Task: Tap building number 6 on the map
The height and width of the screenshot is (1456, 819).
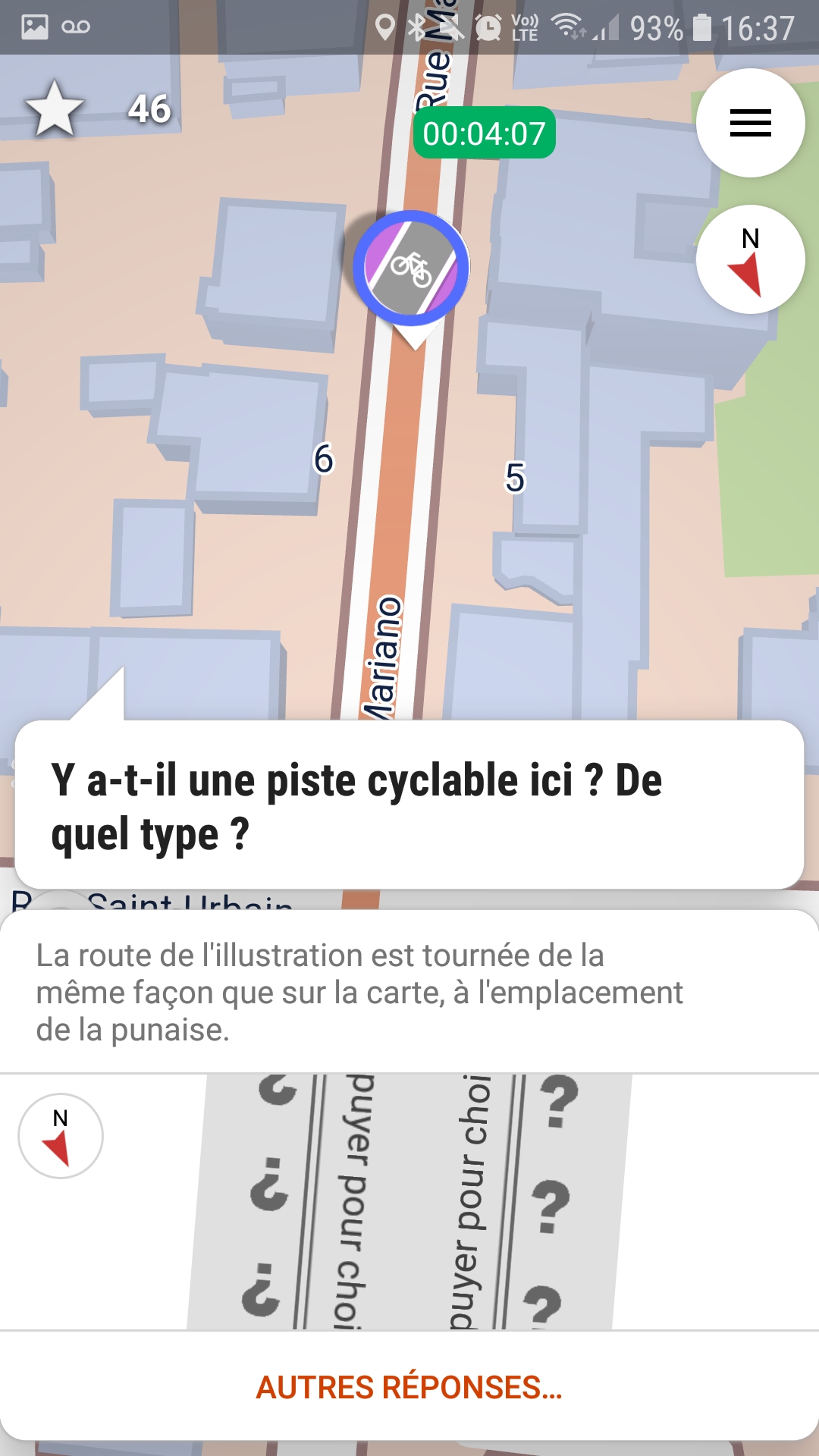Action: tap(325, 458)
